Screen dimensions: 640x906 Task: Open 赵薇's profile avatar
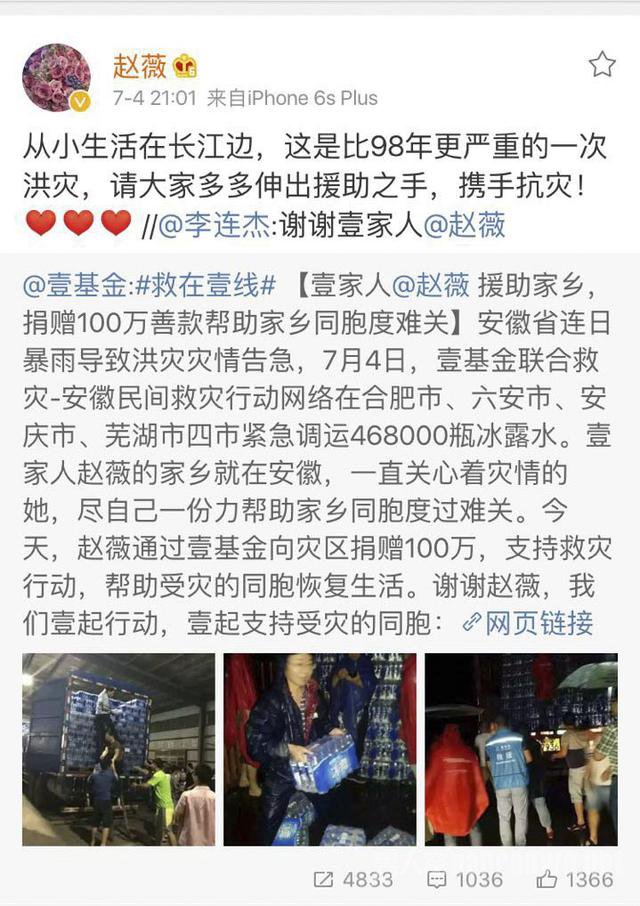click(x=56, y=78)
